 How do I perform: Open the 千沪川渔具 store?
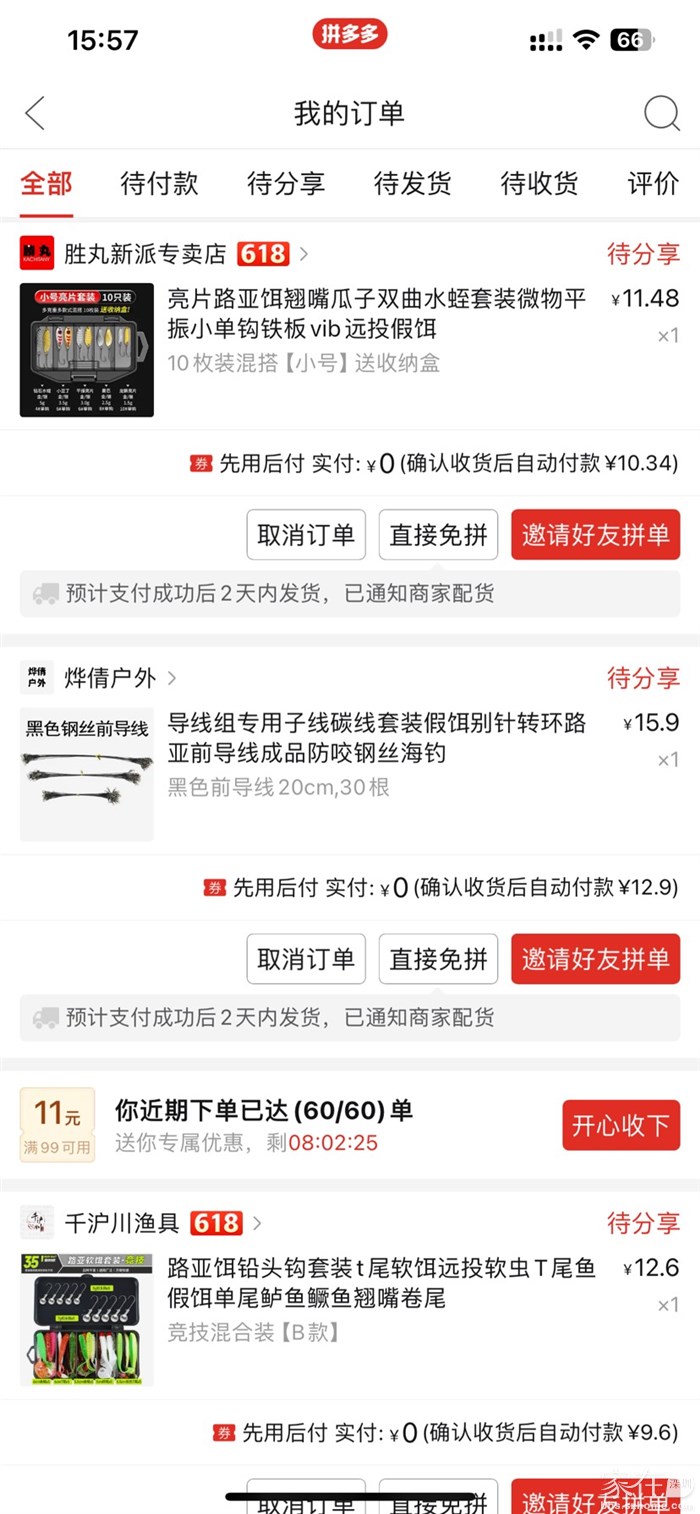click(122, 1222)
